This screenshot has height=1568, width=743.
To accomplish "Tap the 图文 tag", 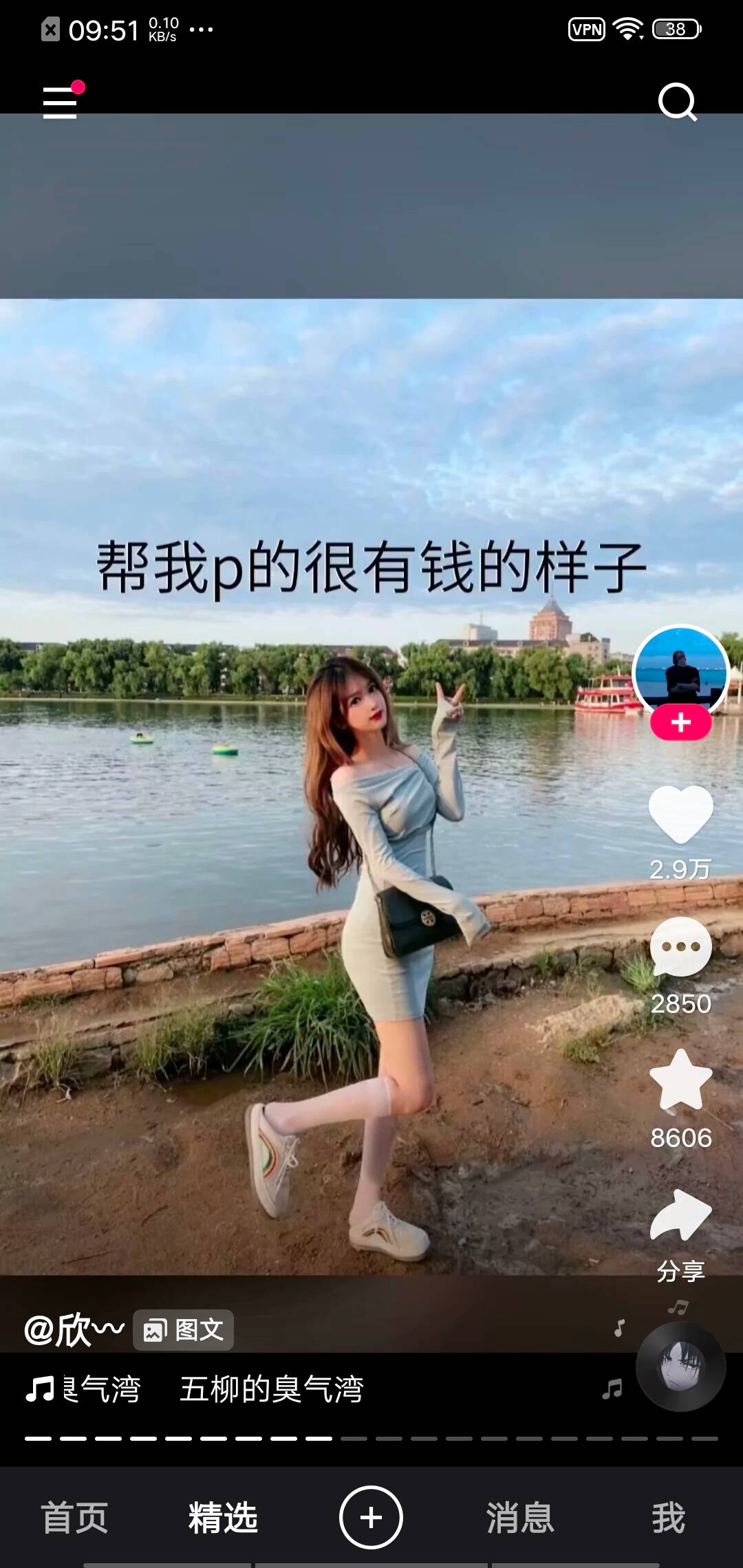I will (184, 1330).
